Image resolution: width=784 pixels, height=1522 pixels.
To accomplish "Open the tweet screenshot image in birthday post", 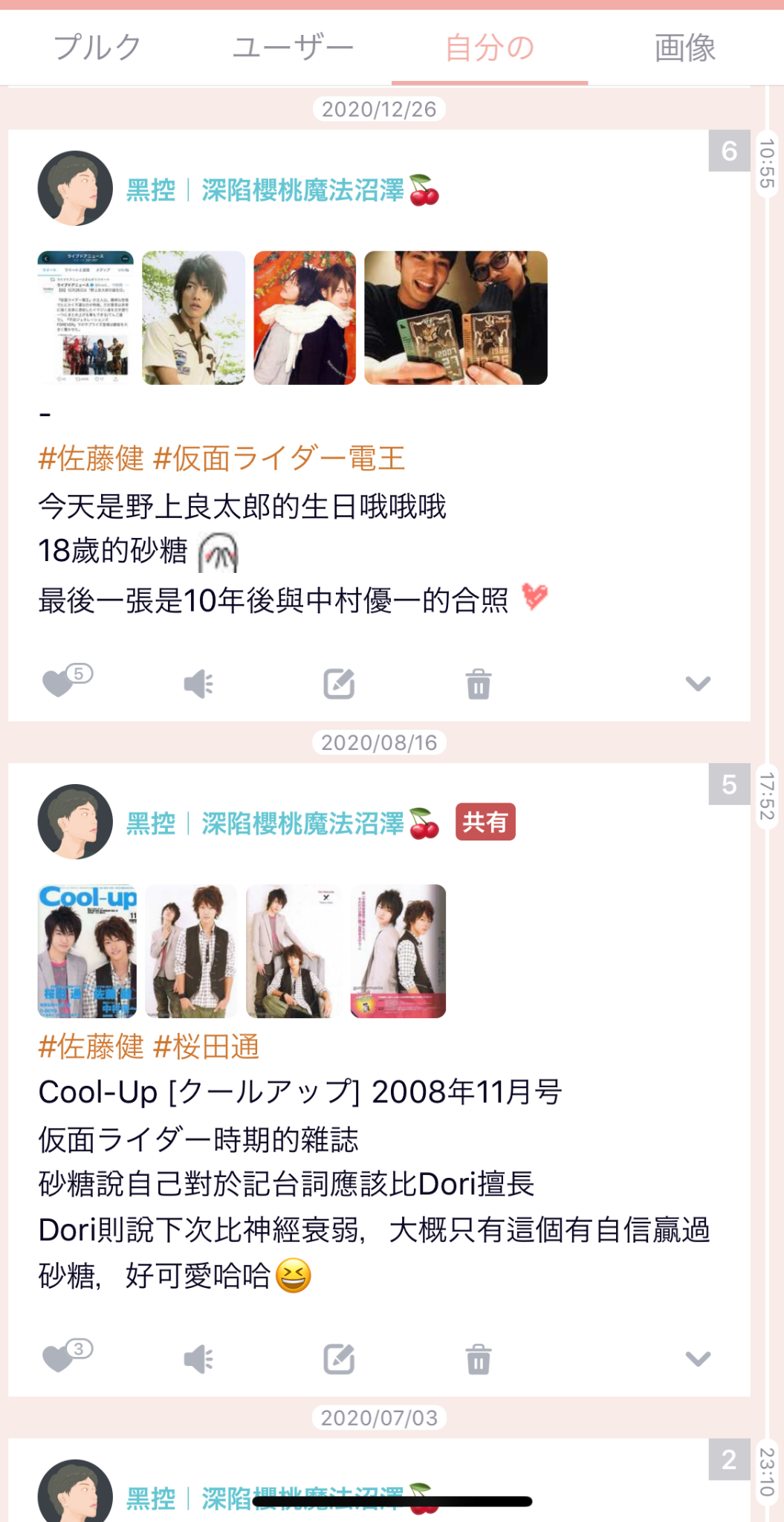I will 85,318.
